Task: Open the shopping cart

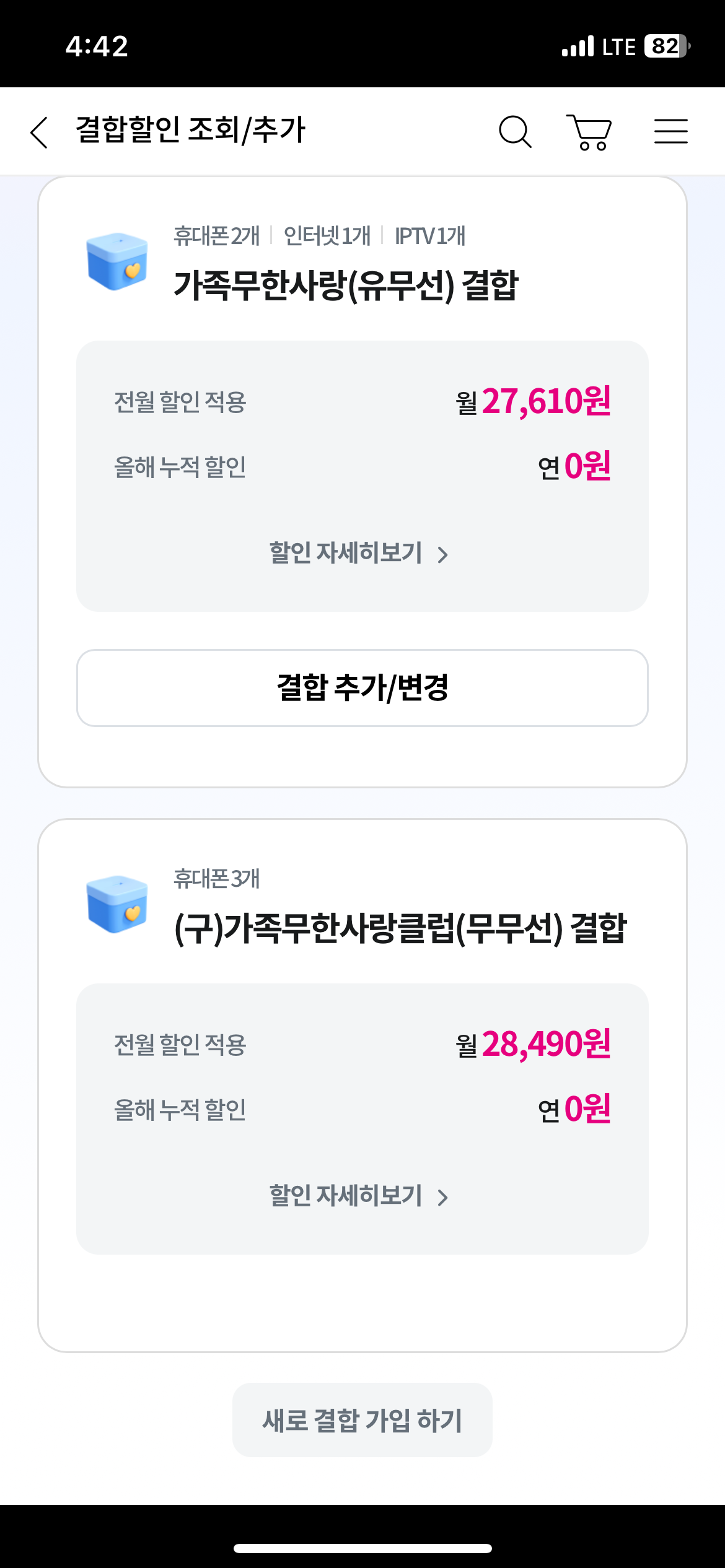Action: [x=589, y=132]
